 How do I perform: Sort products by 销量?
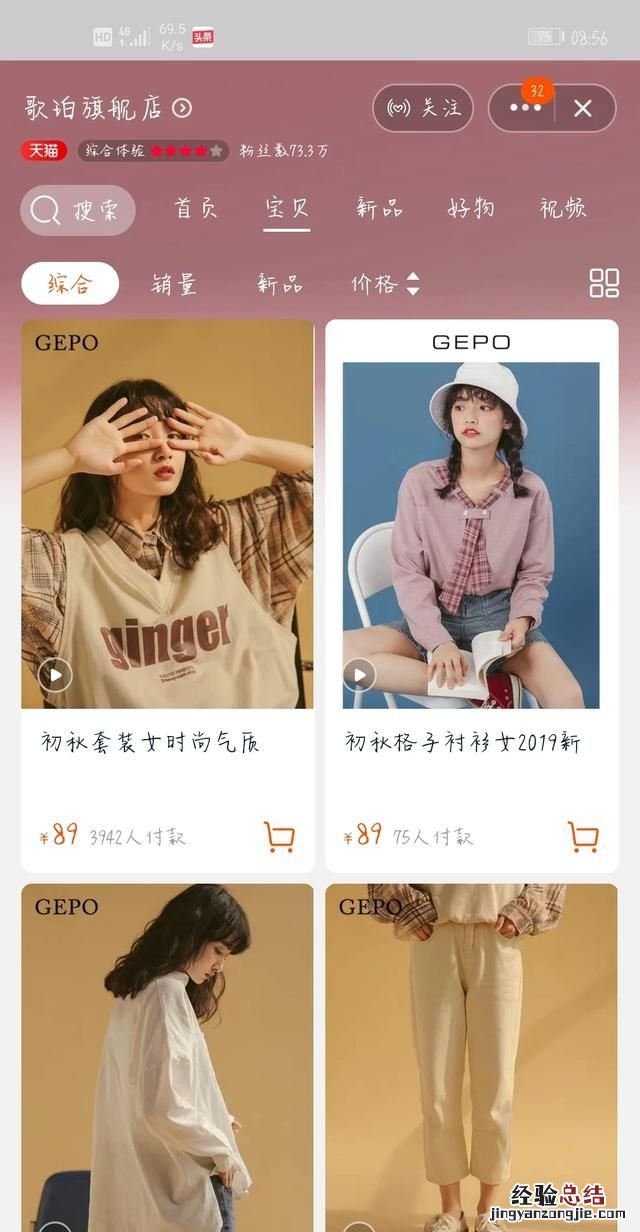[x=174, y=283]
